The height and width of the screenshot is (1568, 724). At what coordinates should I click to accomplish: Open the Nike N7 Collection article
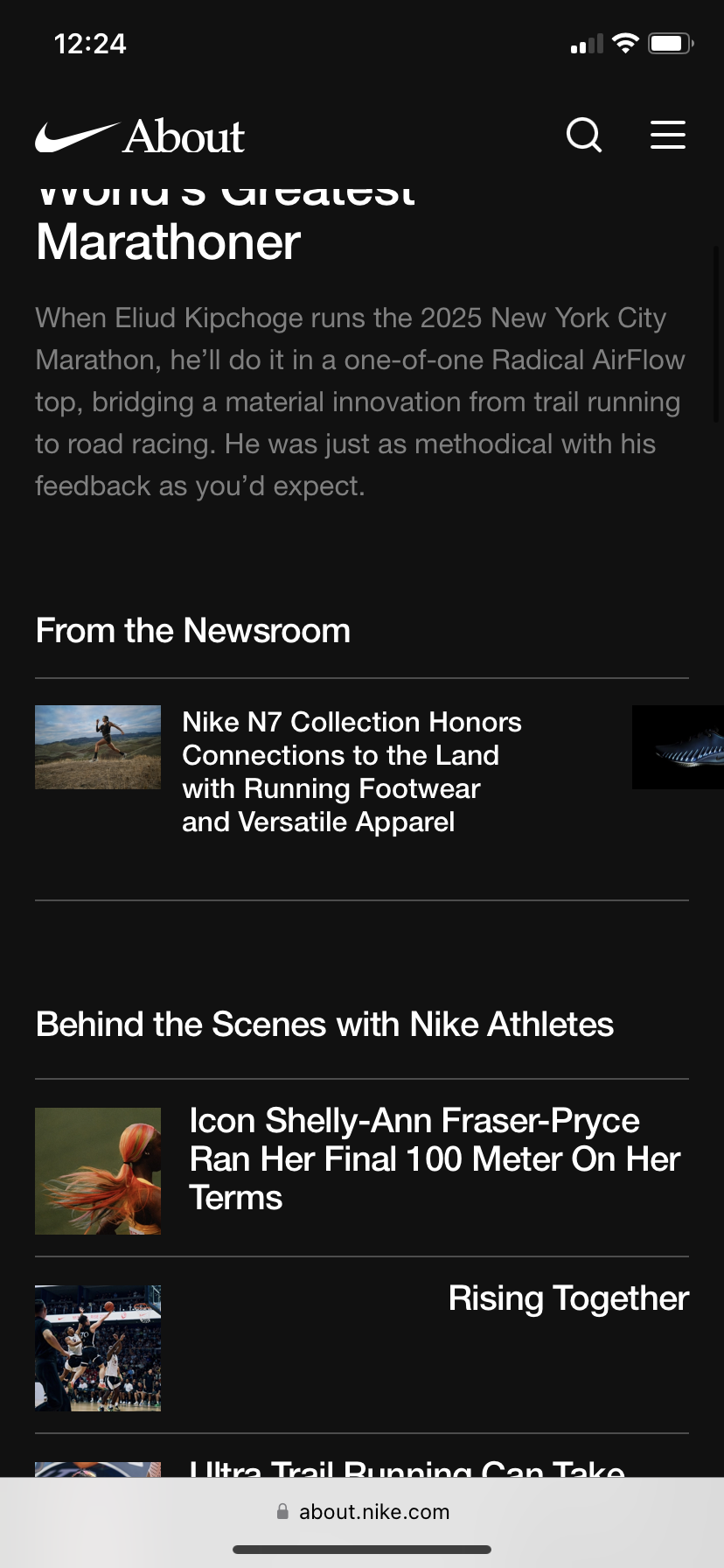coord(352,772)
